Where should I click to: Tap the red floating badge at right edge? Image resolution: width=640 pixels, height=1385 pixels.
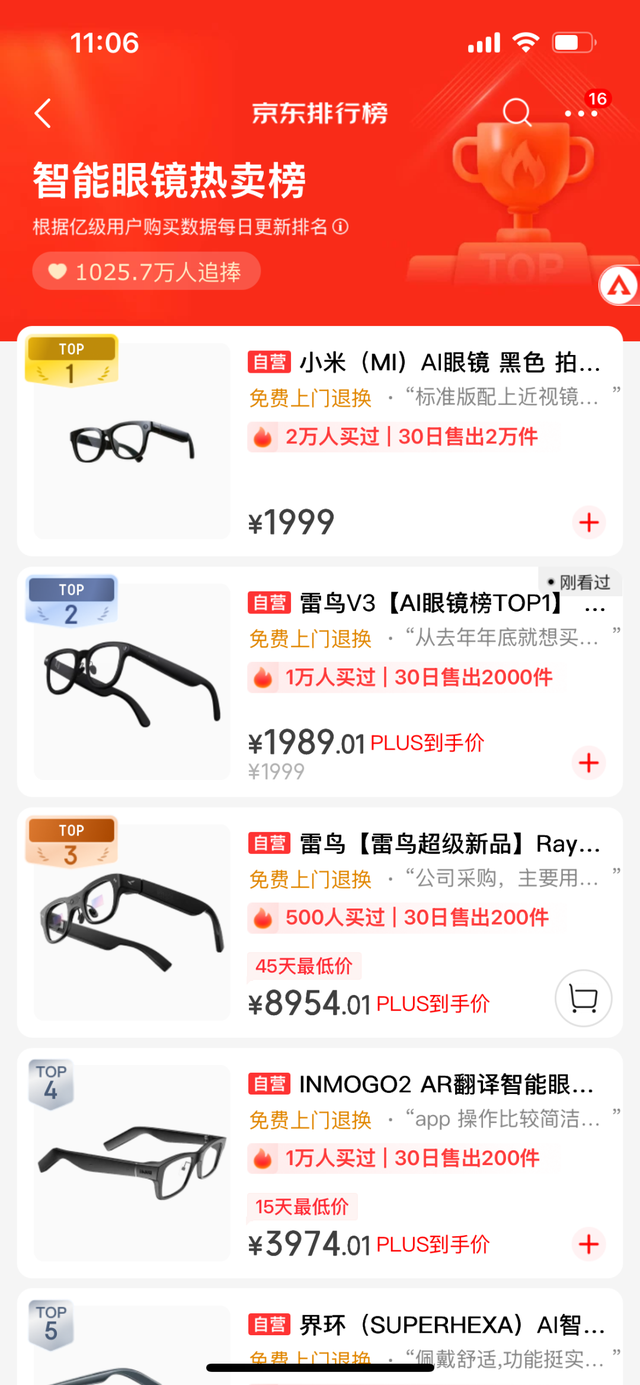[619, 287]
